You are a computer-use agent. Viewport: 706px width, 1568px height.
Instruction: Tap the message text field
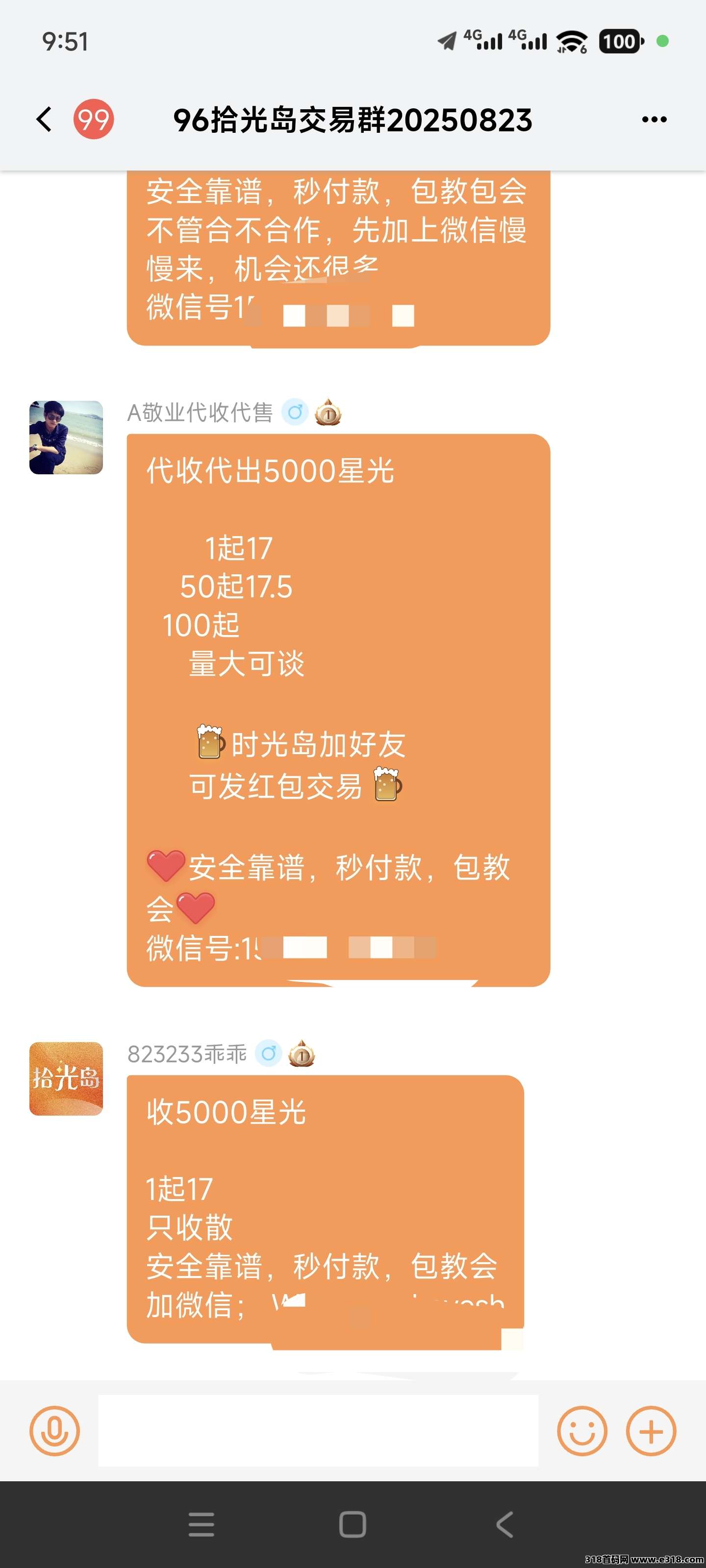(x=318, y=1430)
